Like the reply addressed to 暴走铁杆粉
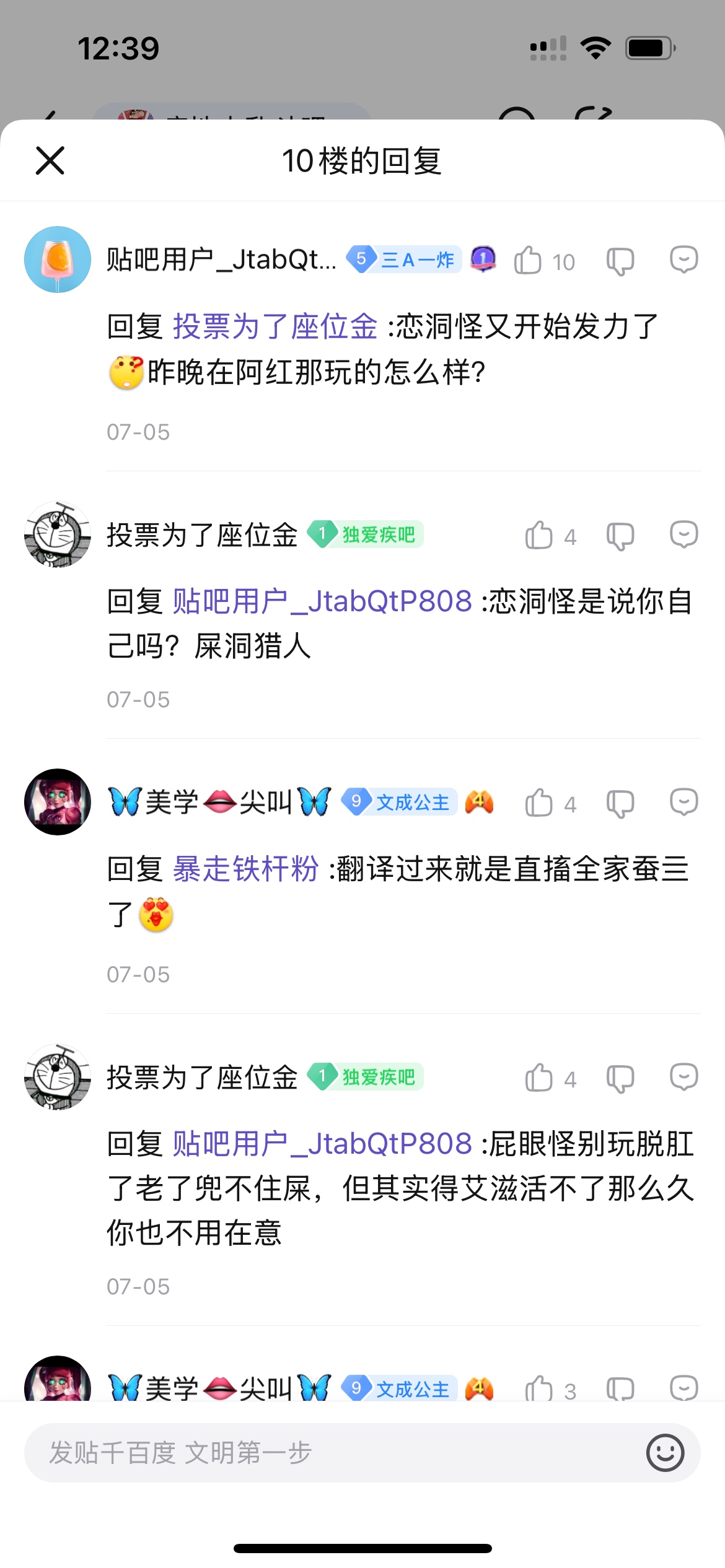 (x=539, y=803)
